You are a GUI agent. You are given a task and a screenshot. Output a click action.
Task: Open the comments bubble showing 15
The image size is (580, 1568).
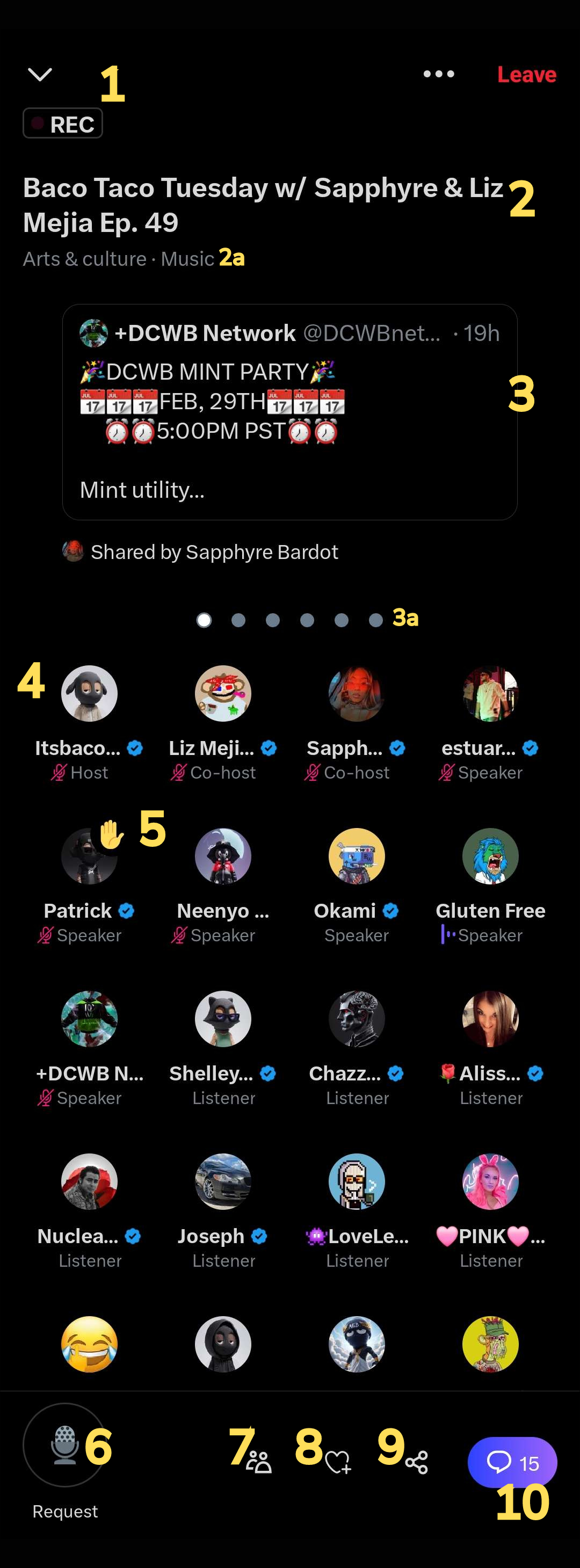pos(512,1463)
